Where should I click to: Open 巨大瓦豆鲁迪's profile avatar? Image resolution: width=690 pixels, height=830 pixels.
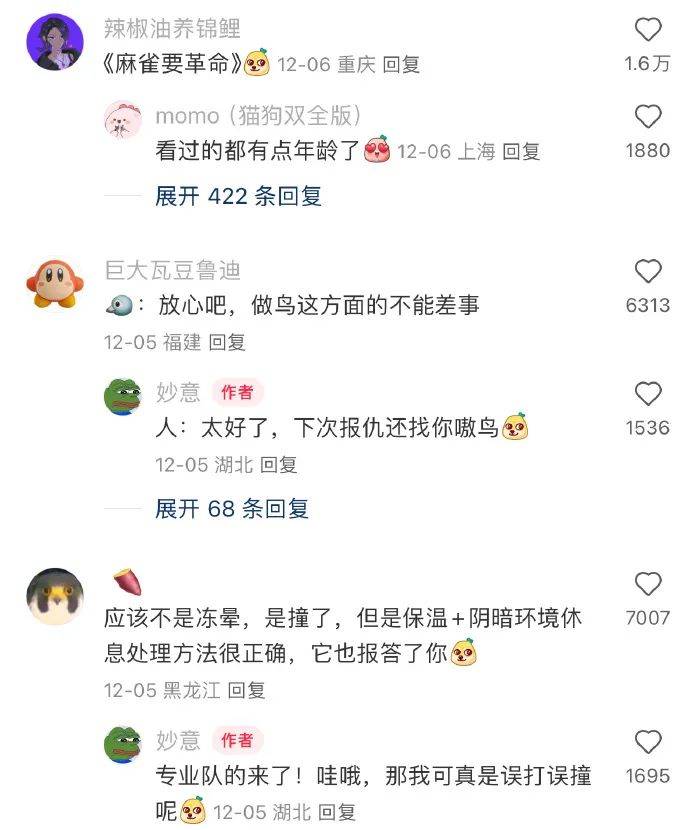(x=53, y=283)
